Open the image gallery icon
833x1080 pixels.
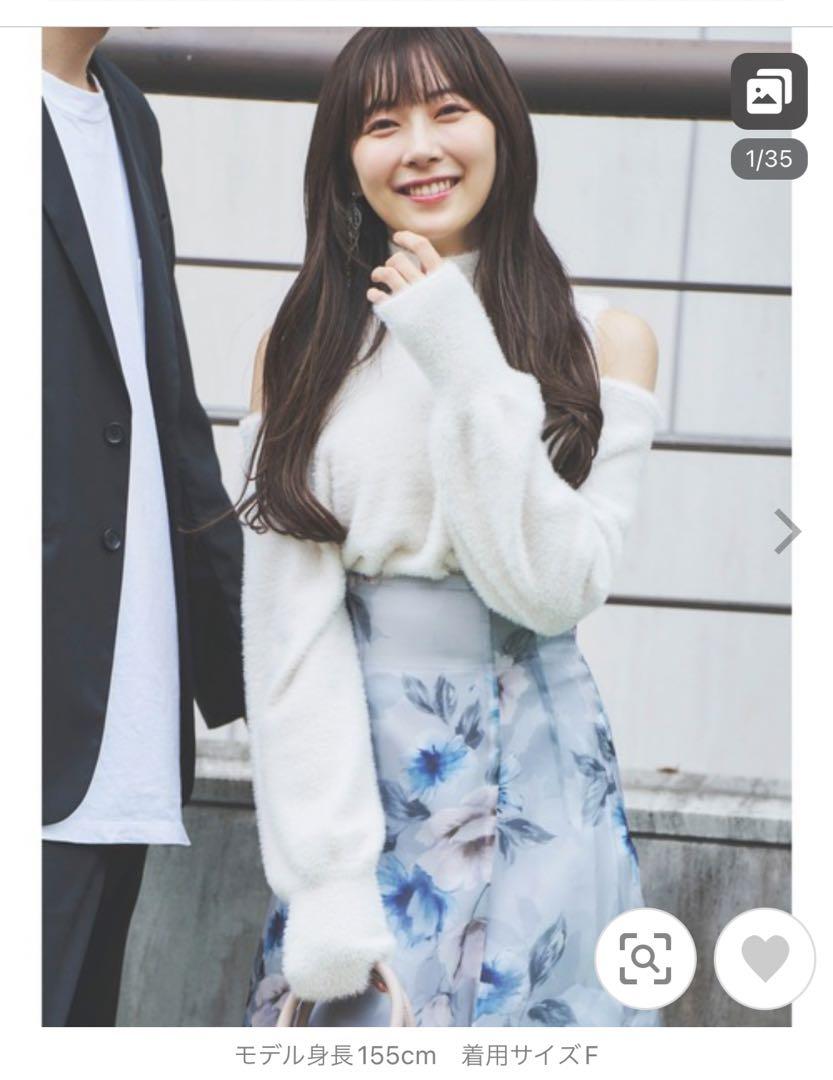coord(768,92)
